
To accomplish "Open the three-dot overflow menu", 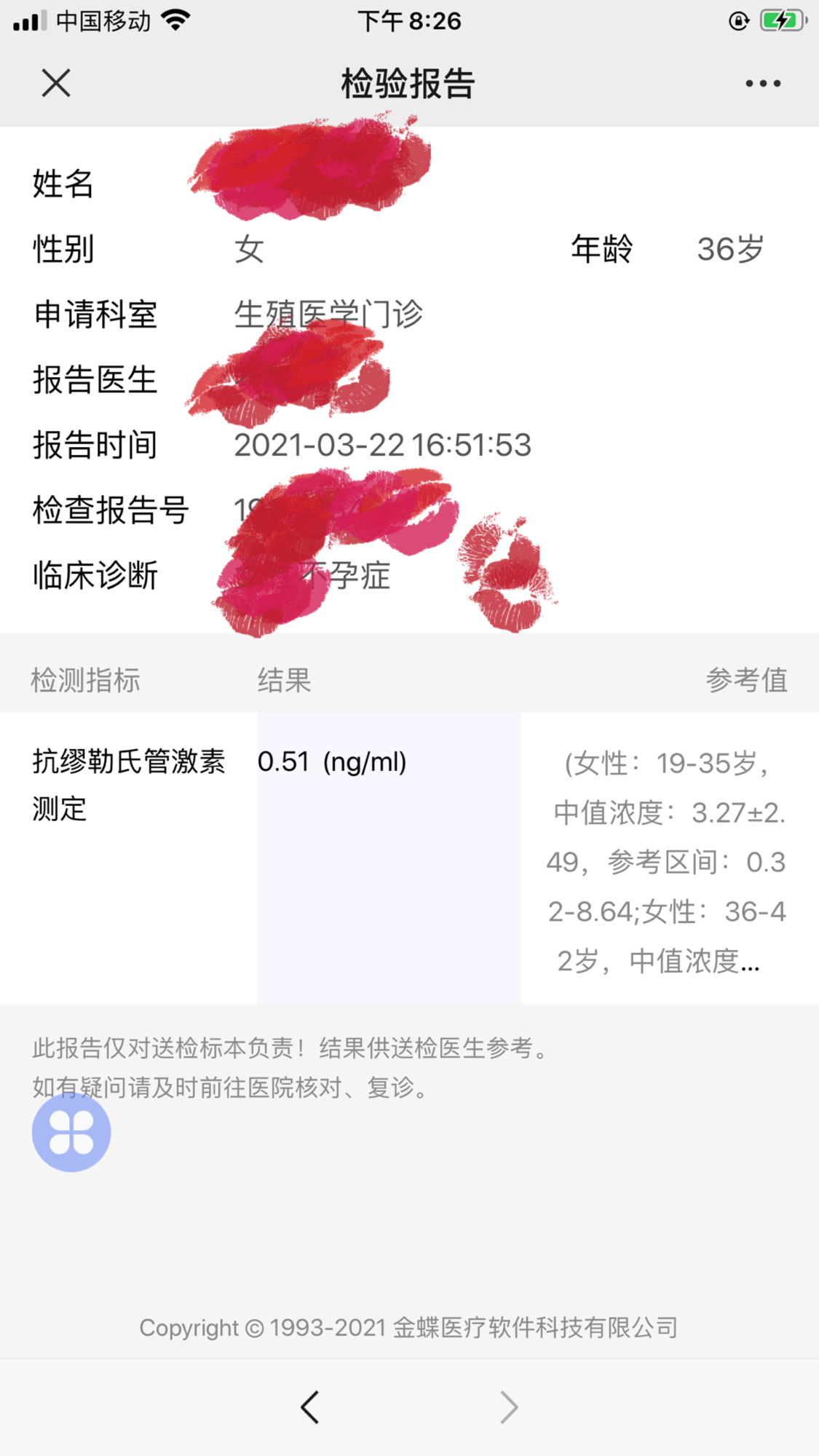I will [x=762, y=84].
